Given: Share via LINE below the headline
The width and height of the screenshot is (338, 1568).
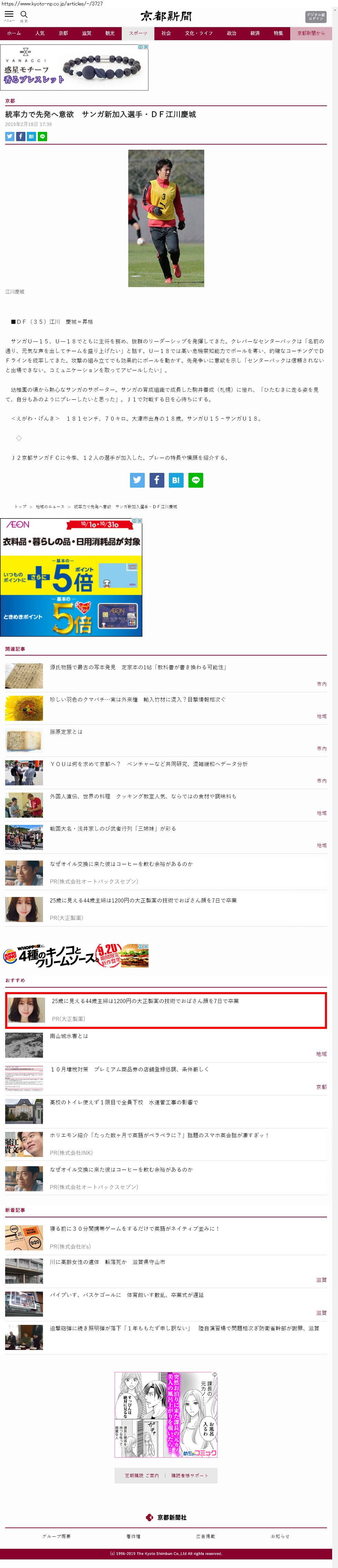Looking at the screenshot, I should [x=43, y=136].
